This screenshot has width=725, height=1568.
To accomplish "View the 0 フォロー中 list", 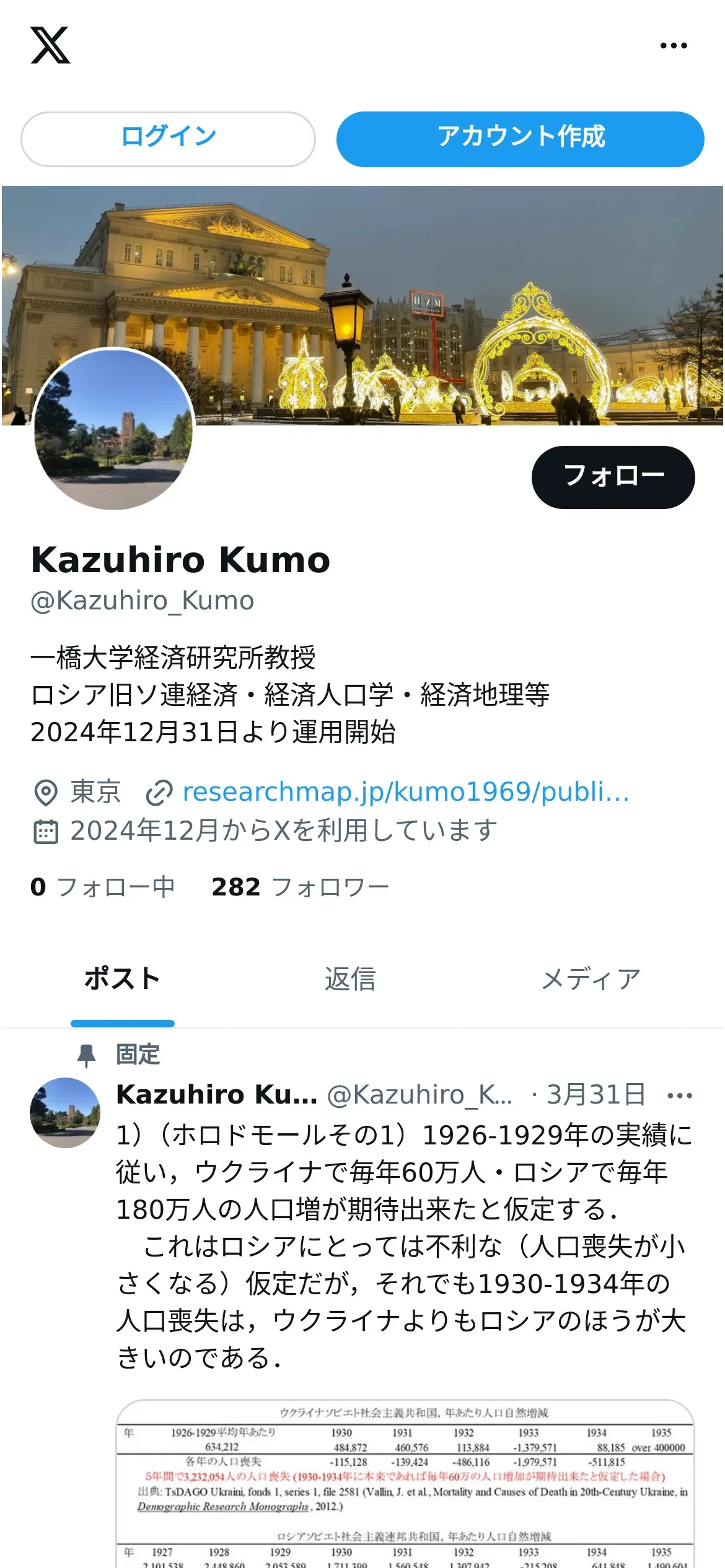I will 103,887.
